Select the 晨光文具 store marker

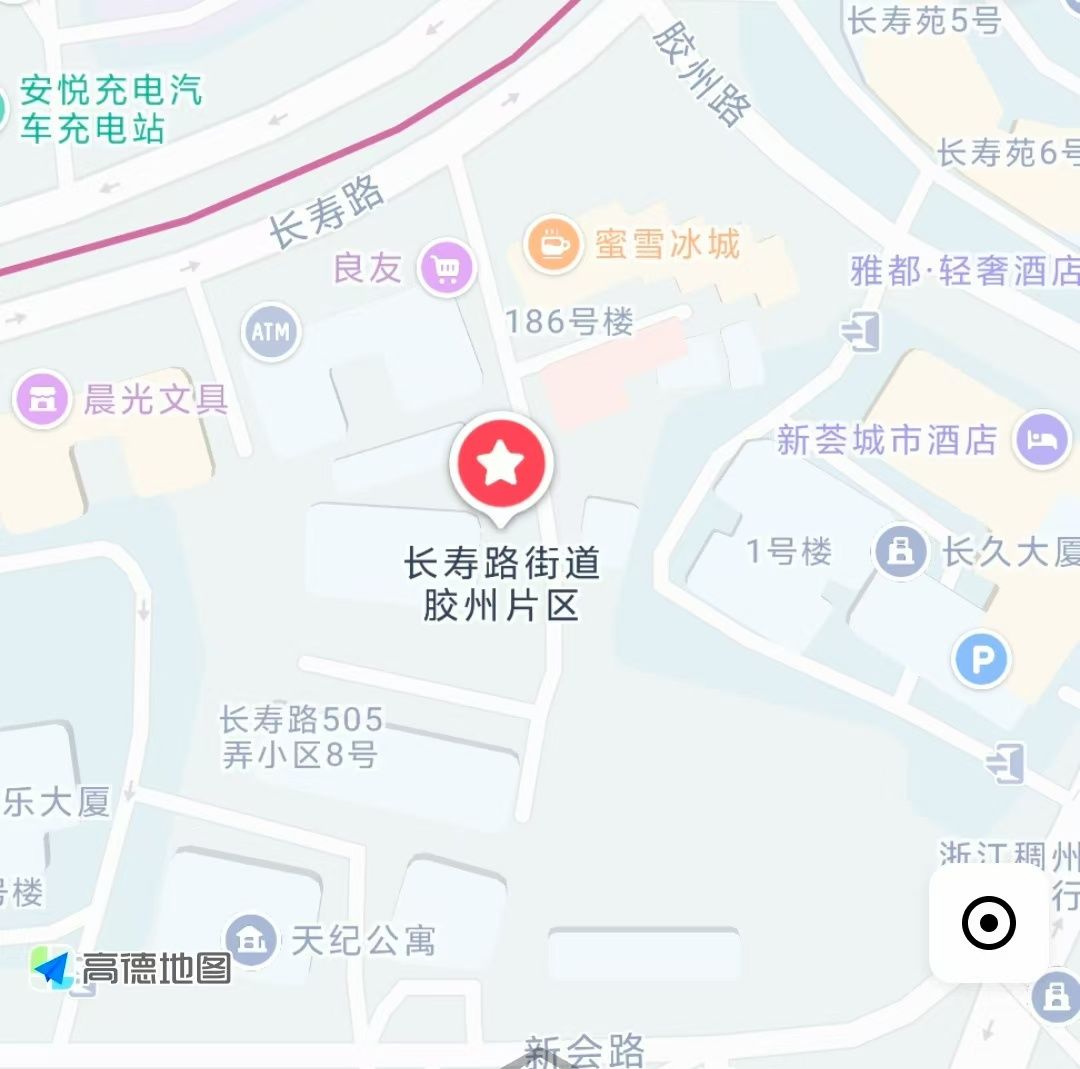(x=42, y=400)
